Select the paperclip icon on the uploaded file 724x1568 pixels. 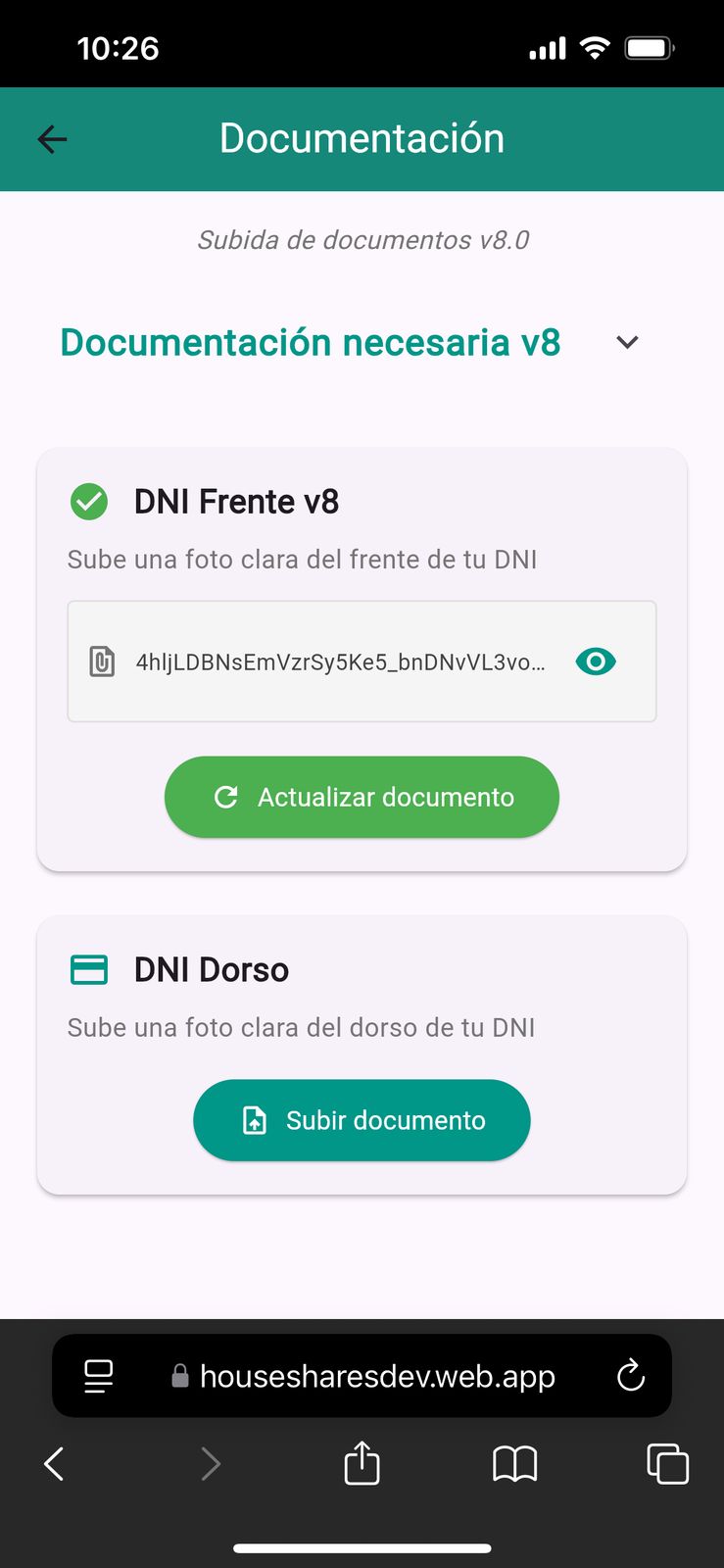[x=101, y=661]
